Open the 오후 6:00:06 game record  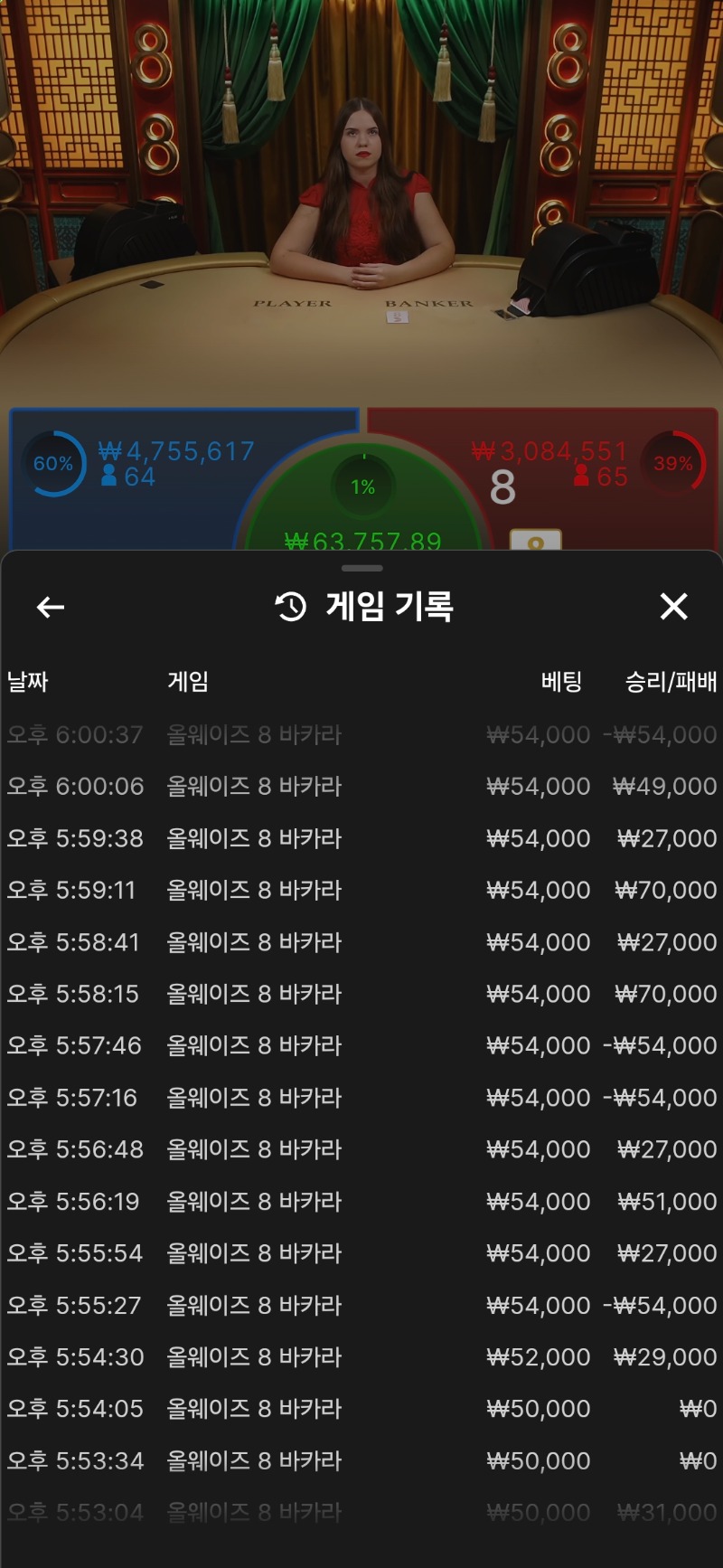coord(361,787)
